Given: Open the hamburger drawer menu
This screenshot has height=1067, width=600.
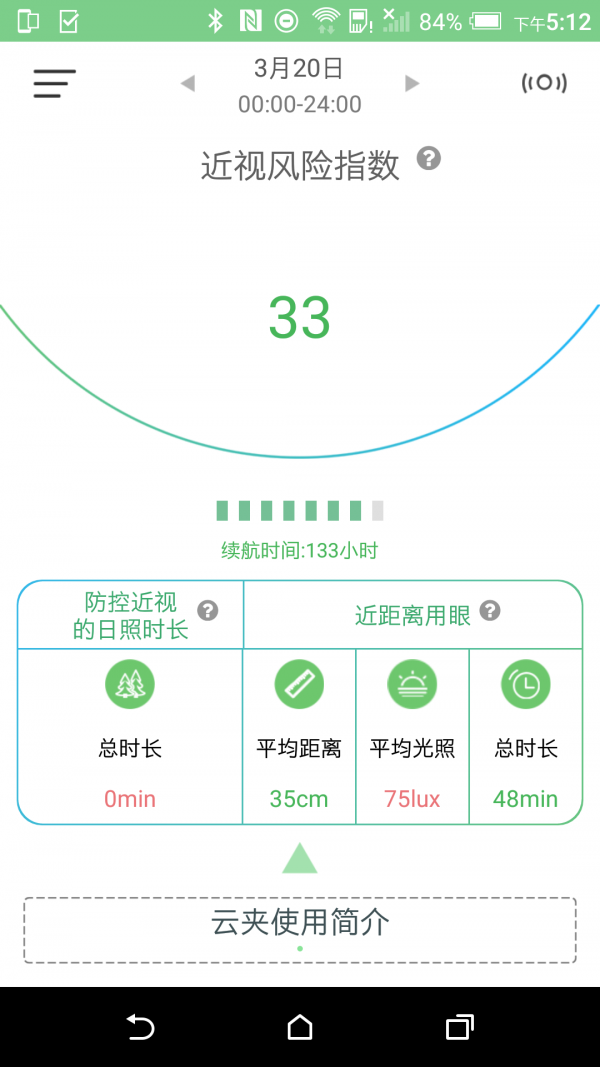Looking at the screenshot, I should coord(54,83).
